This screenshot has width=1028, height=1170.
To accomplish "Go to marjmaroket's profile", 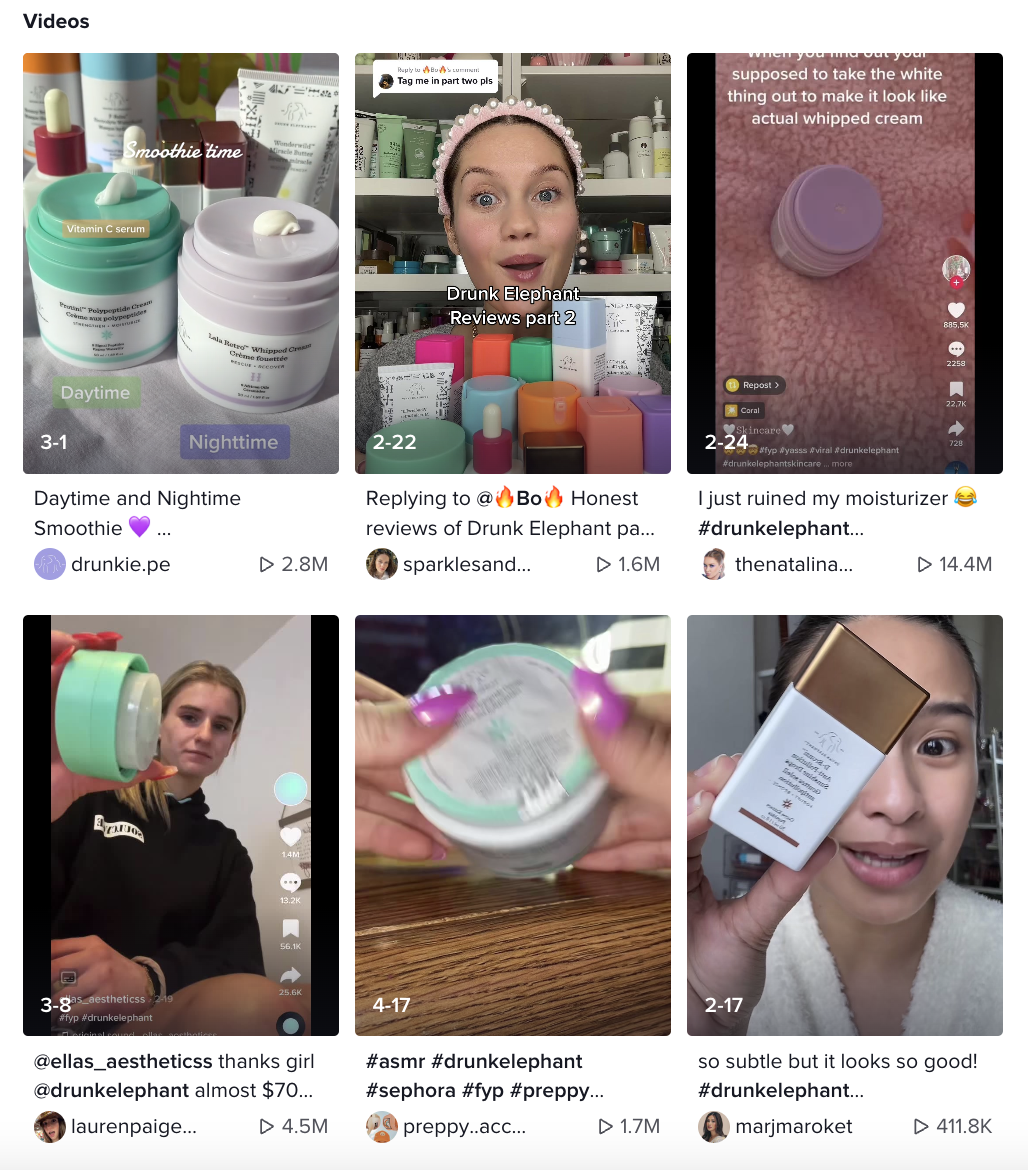I will pyautogui.click(x=793, y=1126).
